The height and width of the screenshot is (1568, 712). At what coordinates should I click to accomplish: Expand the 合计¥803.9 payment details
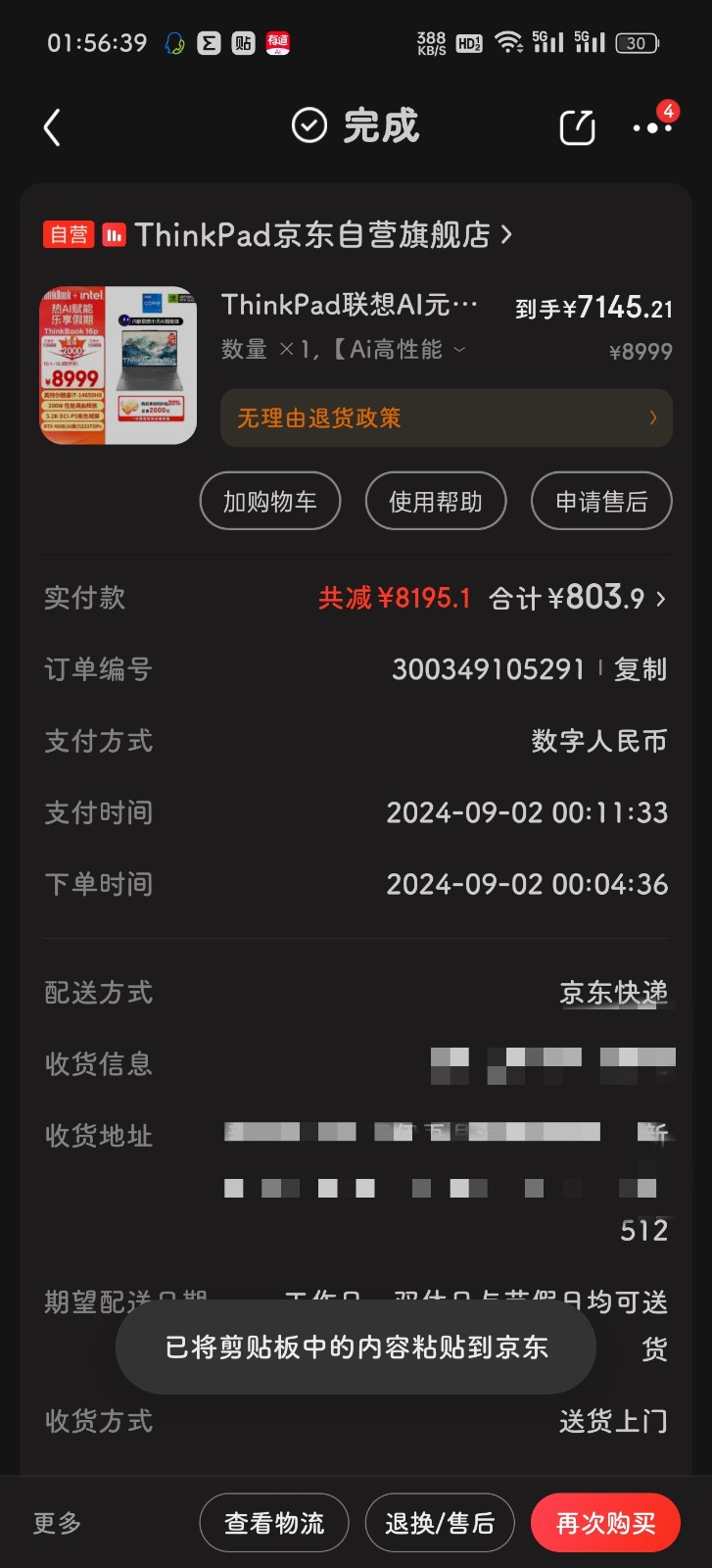point(578,598)
